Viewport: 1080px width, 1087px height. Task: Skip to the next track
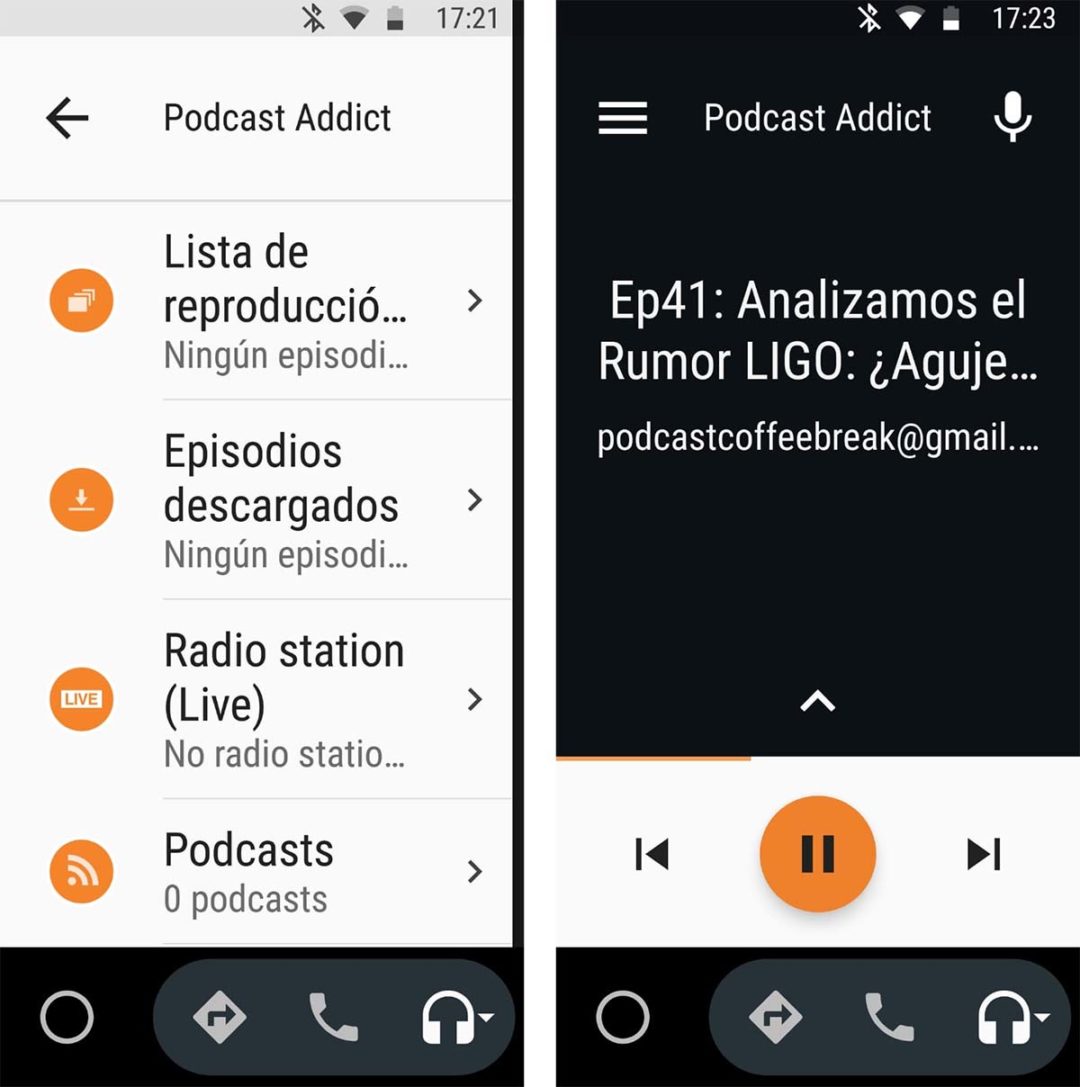click(x=983, y=854)
